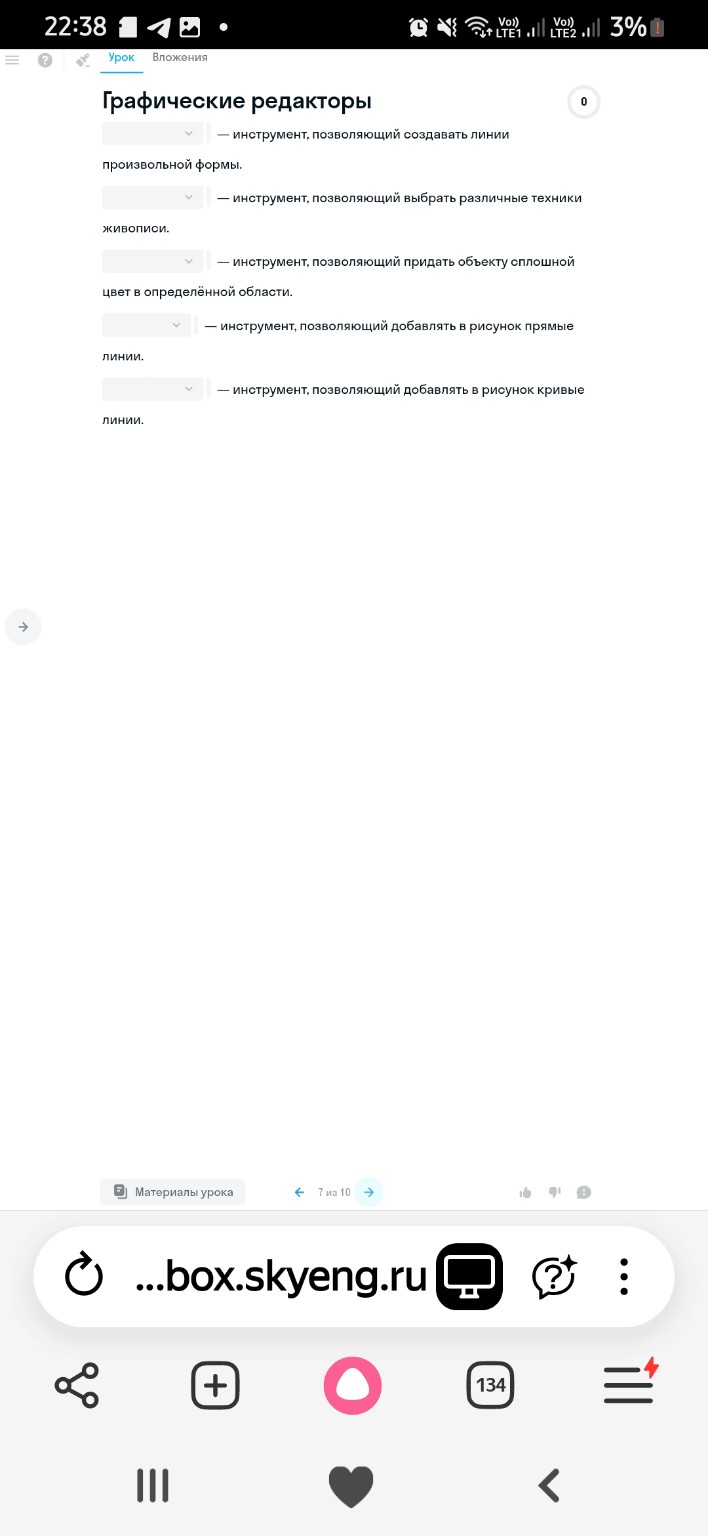708x1536 pixels.
Task: Open the dropdown for сплошной цвет tool
Action: [153, 262]
